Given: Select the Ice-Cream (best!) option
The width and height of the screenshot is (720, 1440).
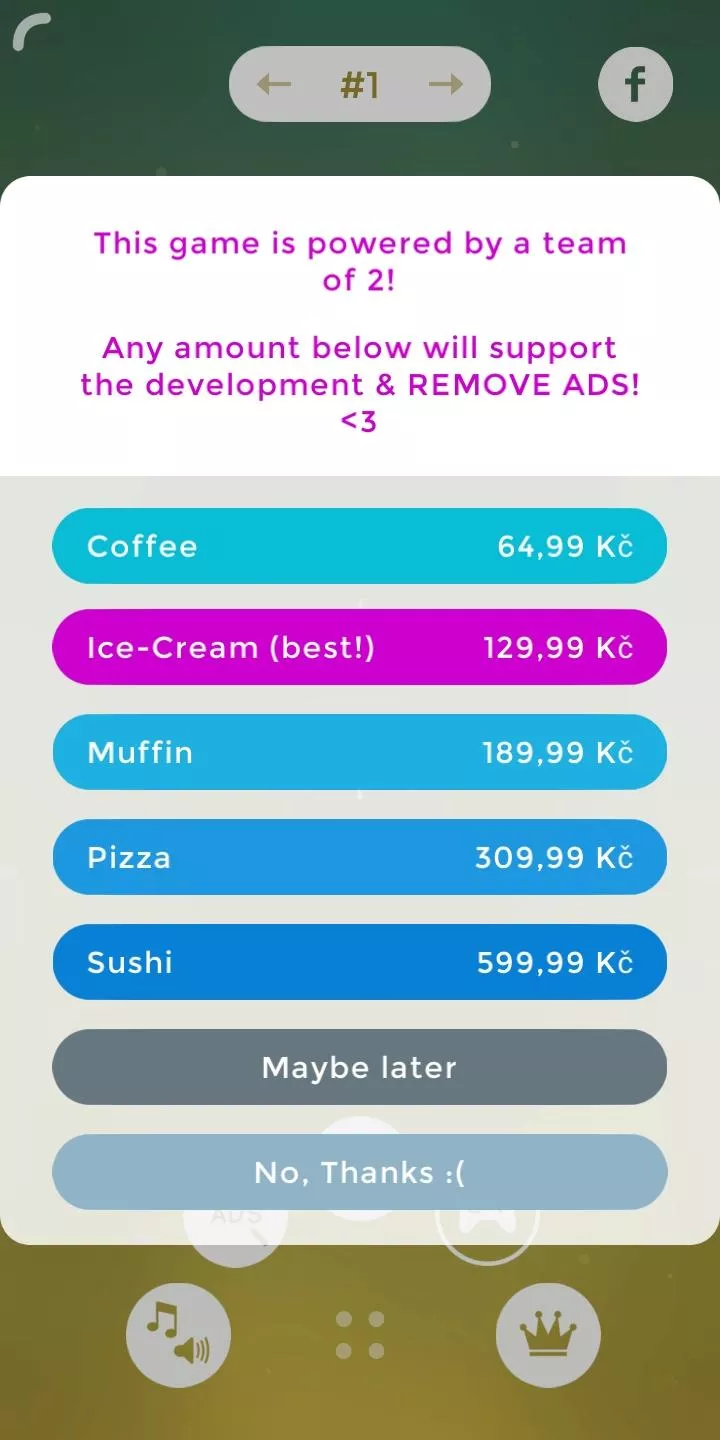Looking at the screenshot, I should (x=359, y=647).
